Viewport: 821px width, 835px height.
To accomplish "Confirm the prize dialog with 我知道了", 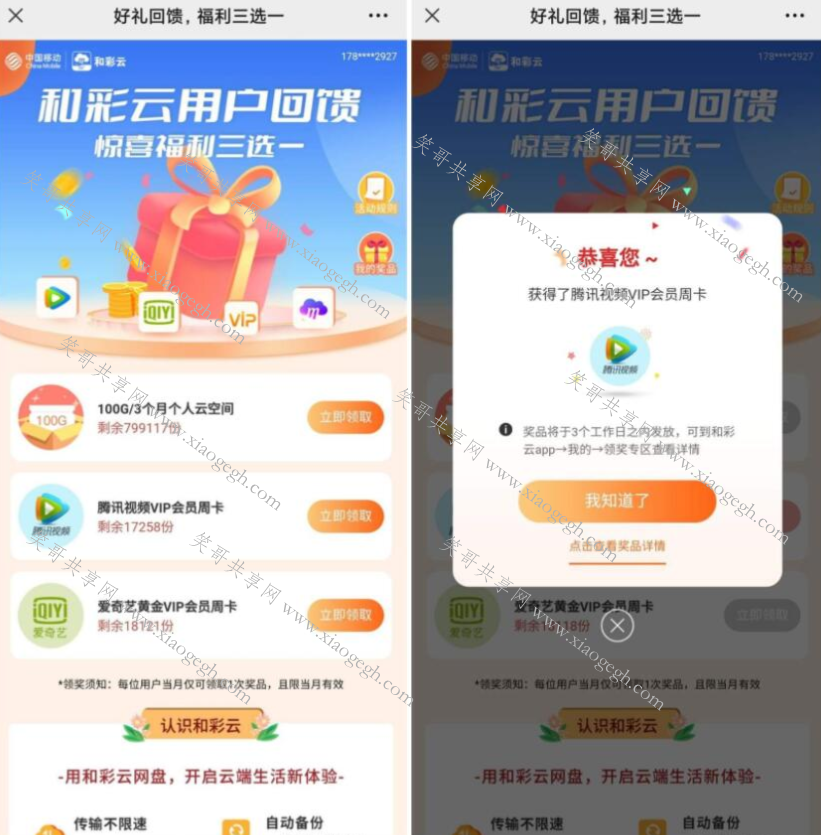I will pos(617,502).
